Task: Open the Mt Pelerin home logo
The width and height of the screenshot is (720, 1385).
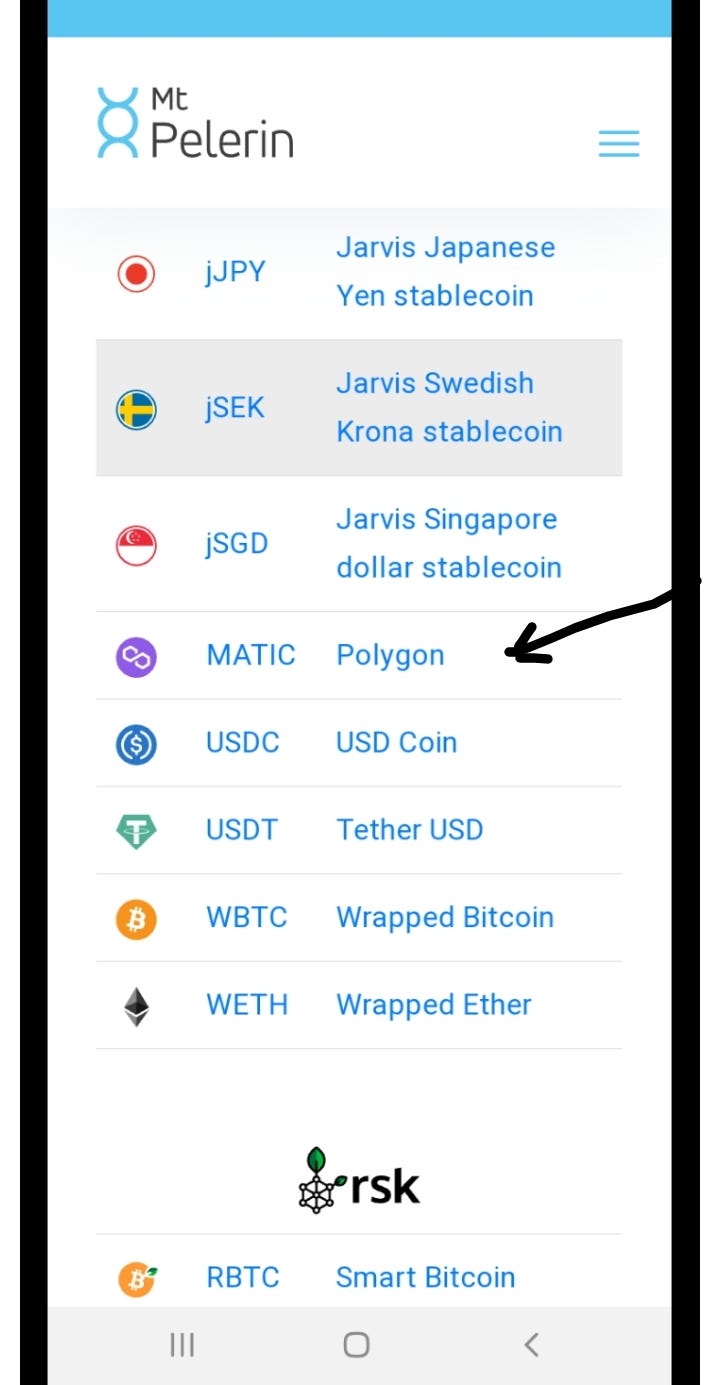Action: pyautogui.click(x=195, y=124)
